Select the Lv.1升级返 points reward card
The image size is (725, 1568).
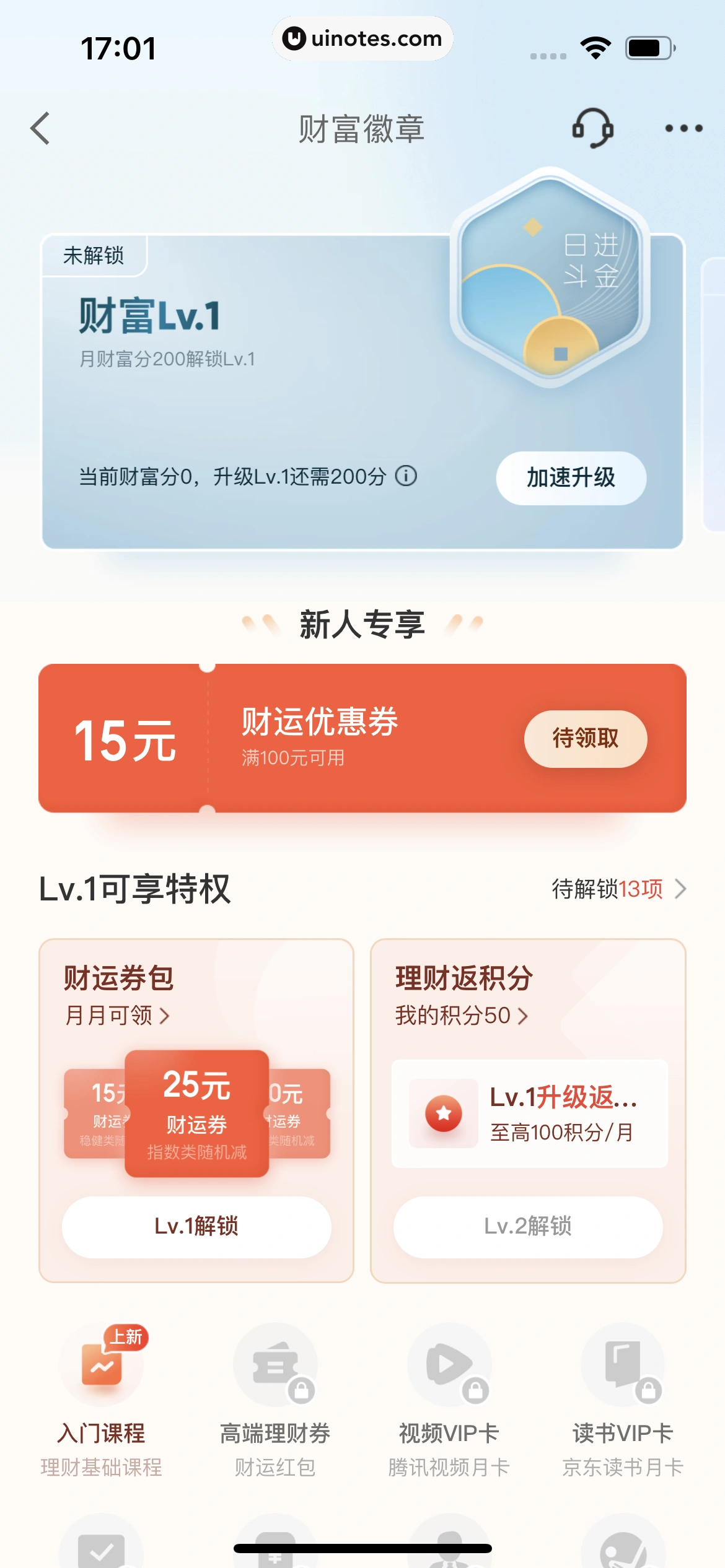[x=529, y=1113]
